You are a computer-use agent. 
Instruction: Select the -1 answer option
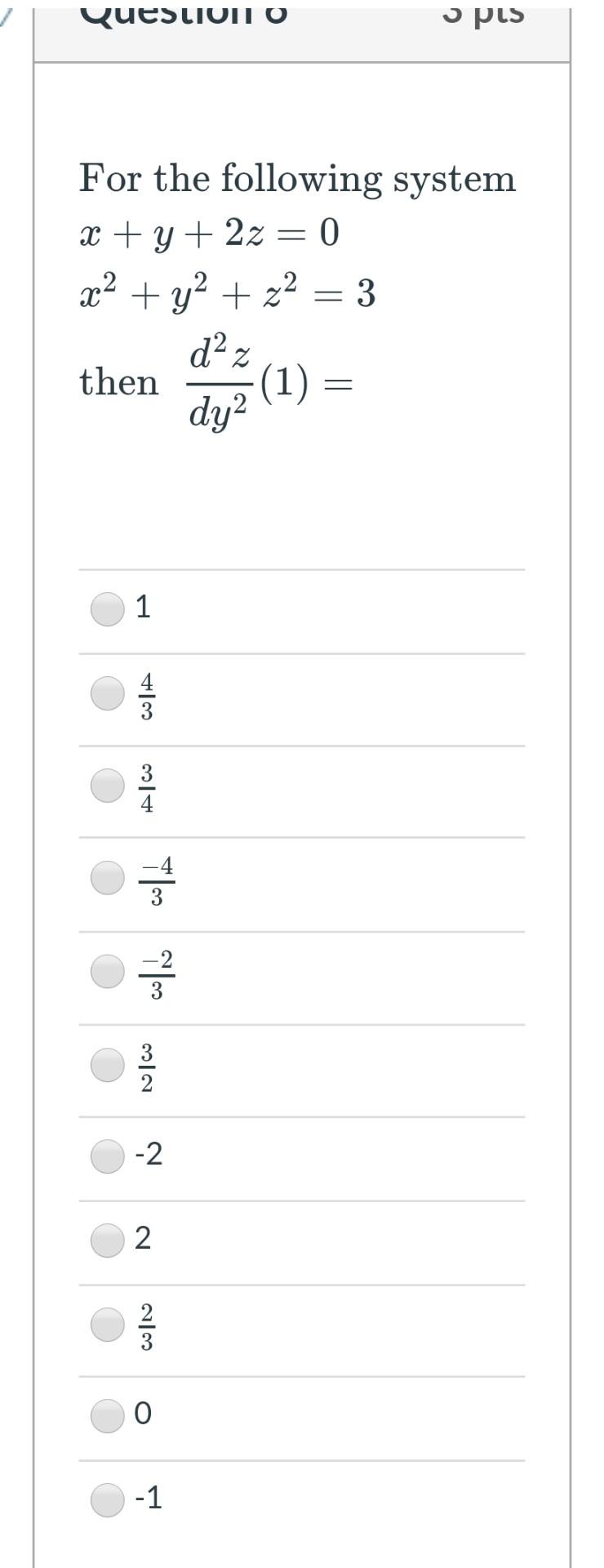(x=107, y=1499)
